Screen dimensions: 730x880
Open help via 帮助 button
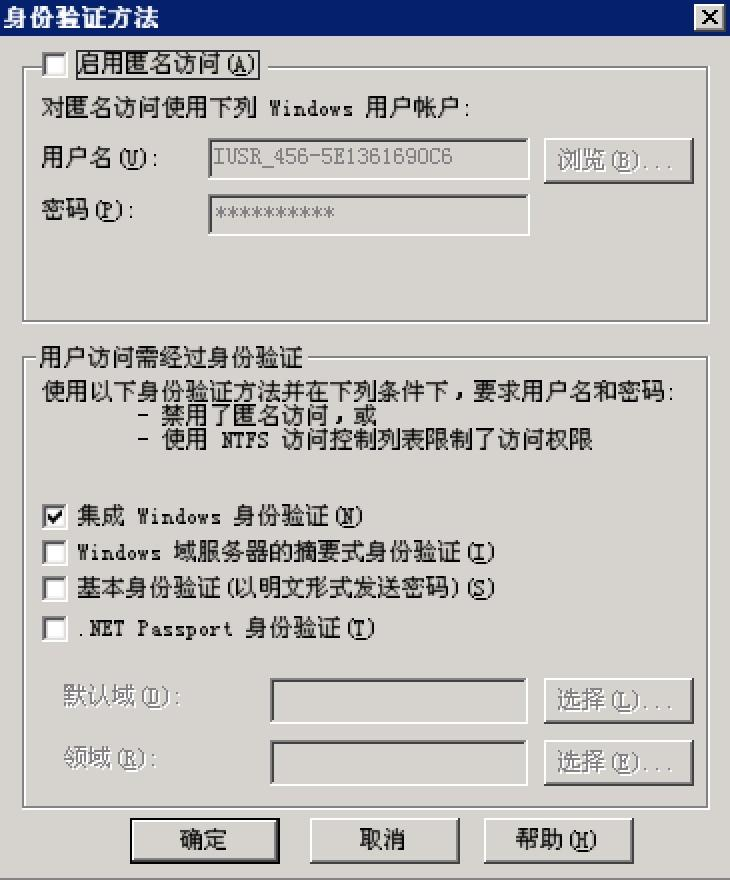558,839
